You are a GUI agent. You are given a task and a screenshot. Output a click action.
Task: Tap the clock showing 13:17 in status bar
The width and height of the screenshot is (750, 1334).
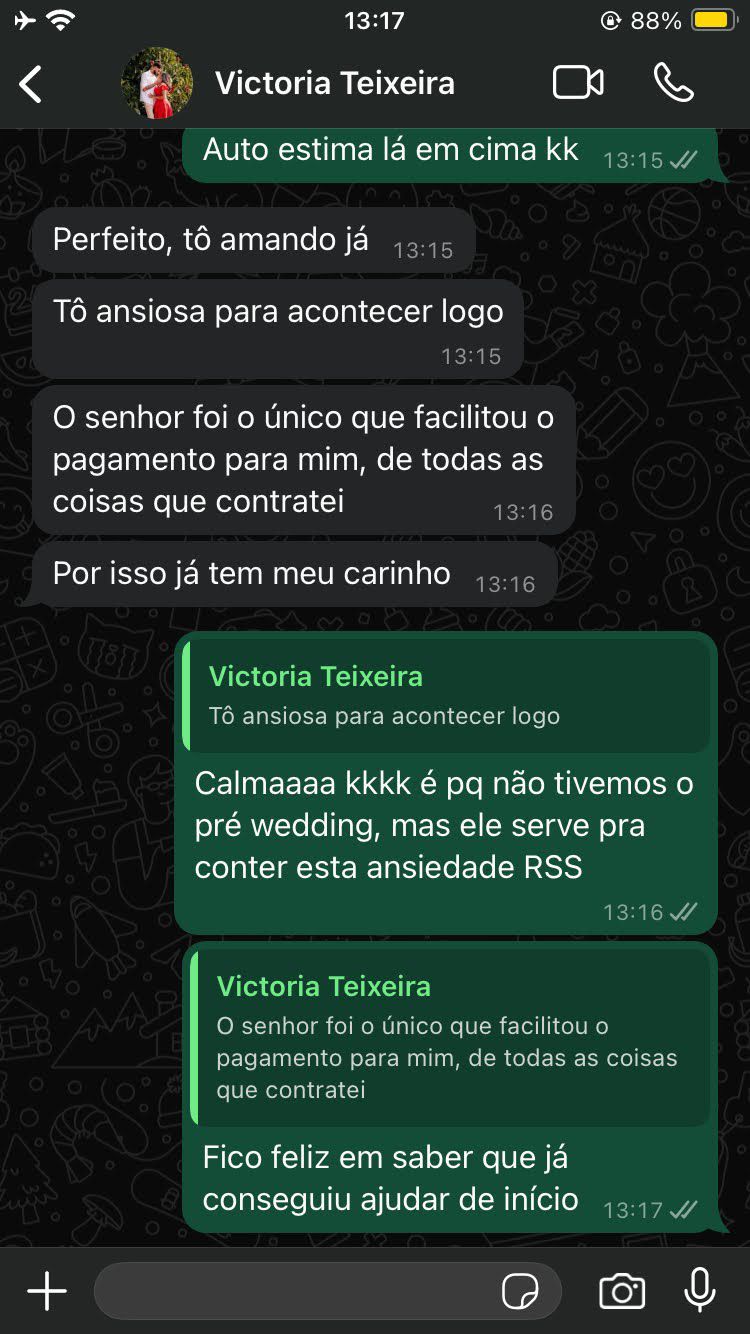coord(375,19)
